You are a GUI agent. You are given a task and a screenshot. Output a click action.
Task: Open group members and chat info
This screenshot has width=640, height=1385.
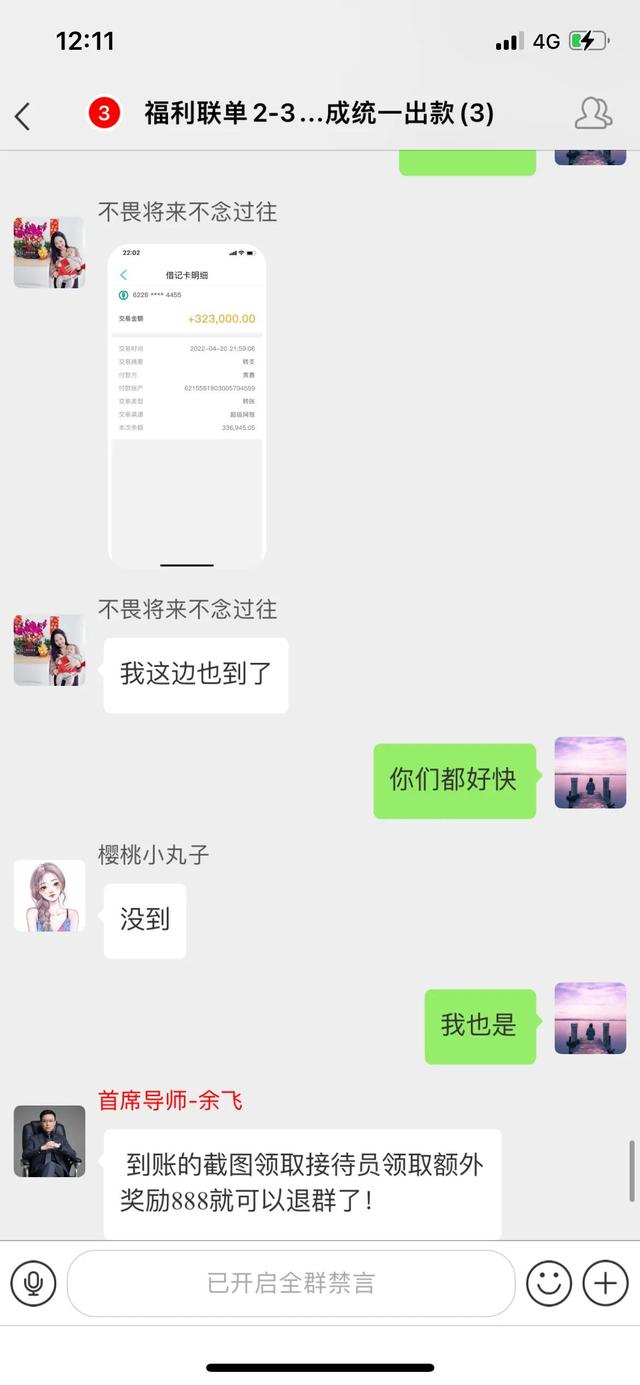[x=593, y=113]
